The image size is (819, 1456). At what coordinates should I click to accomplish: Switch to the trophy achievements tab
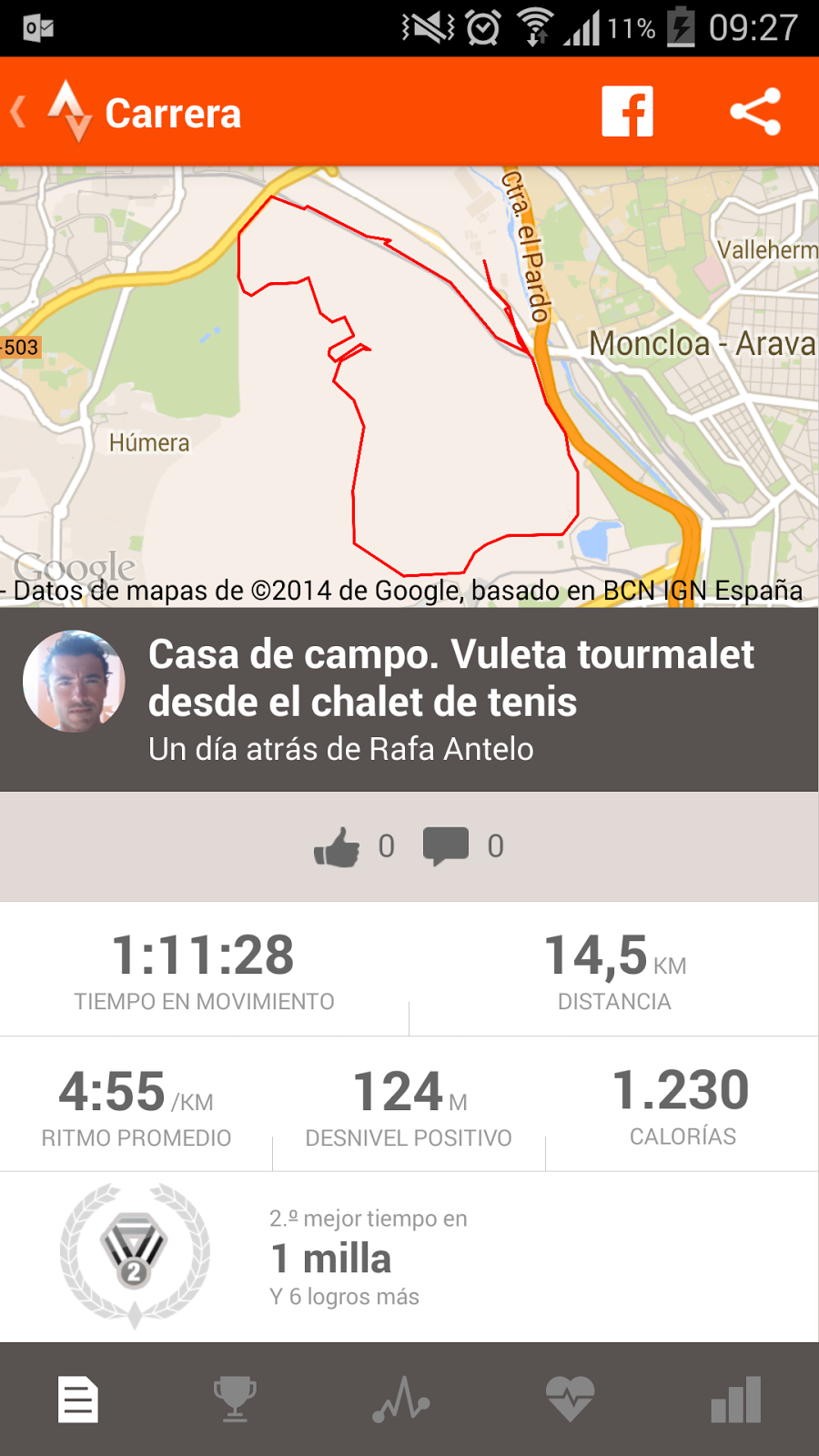(235, 1400)
